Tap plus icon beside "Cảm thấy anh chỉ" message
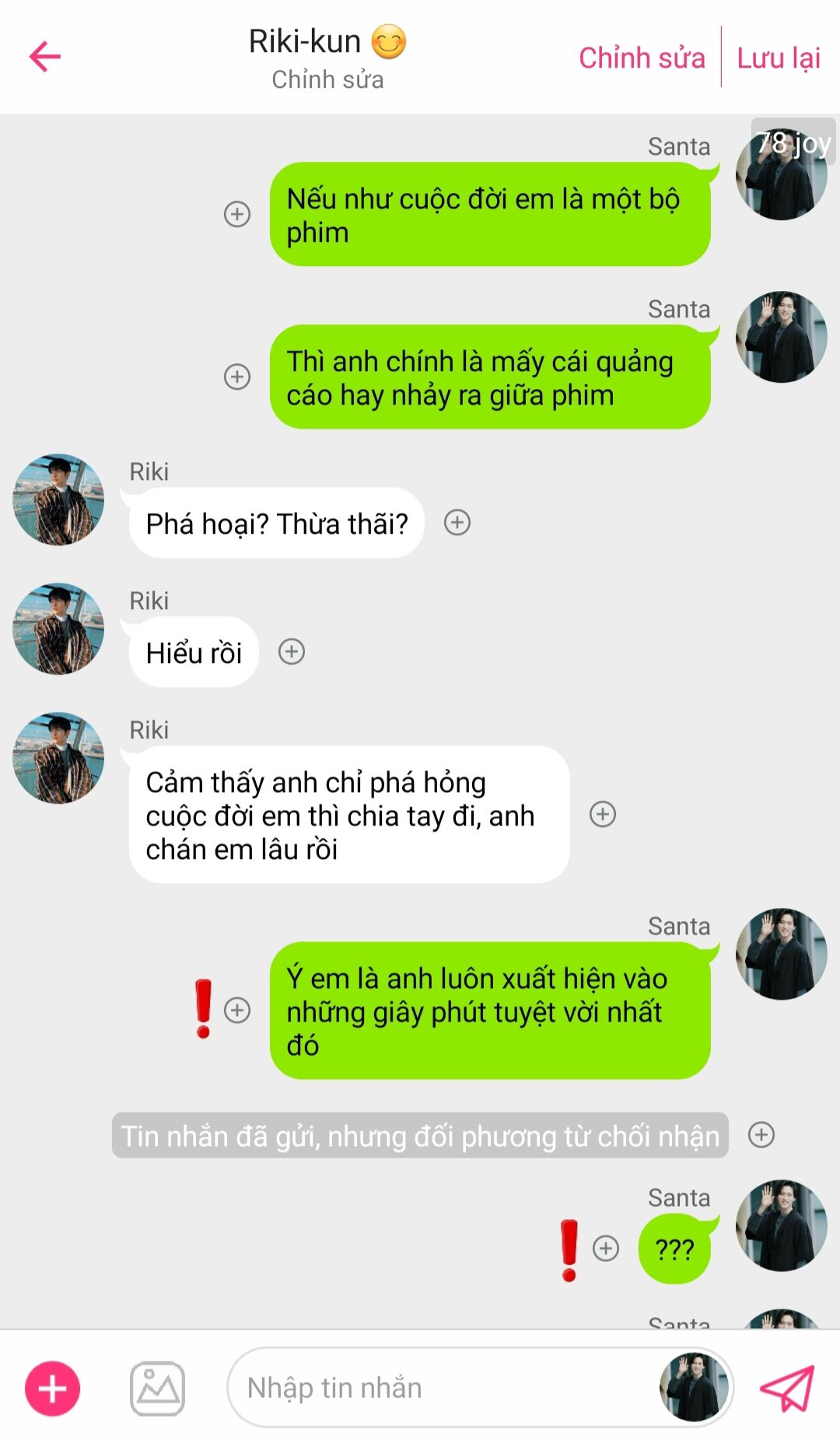Screen dimensions: 840x1444 coord(603,814)
